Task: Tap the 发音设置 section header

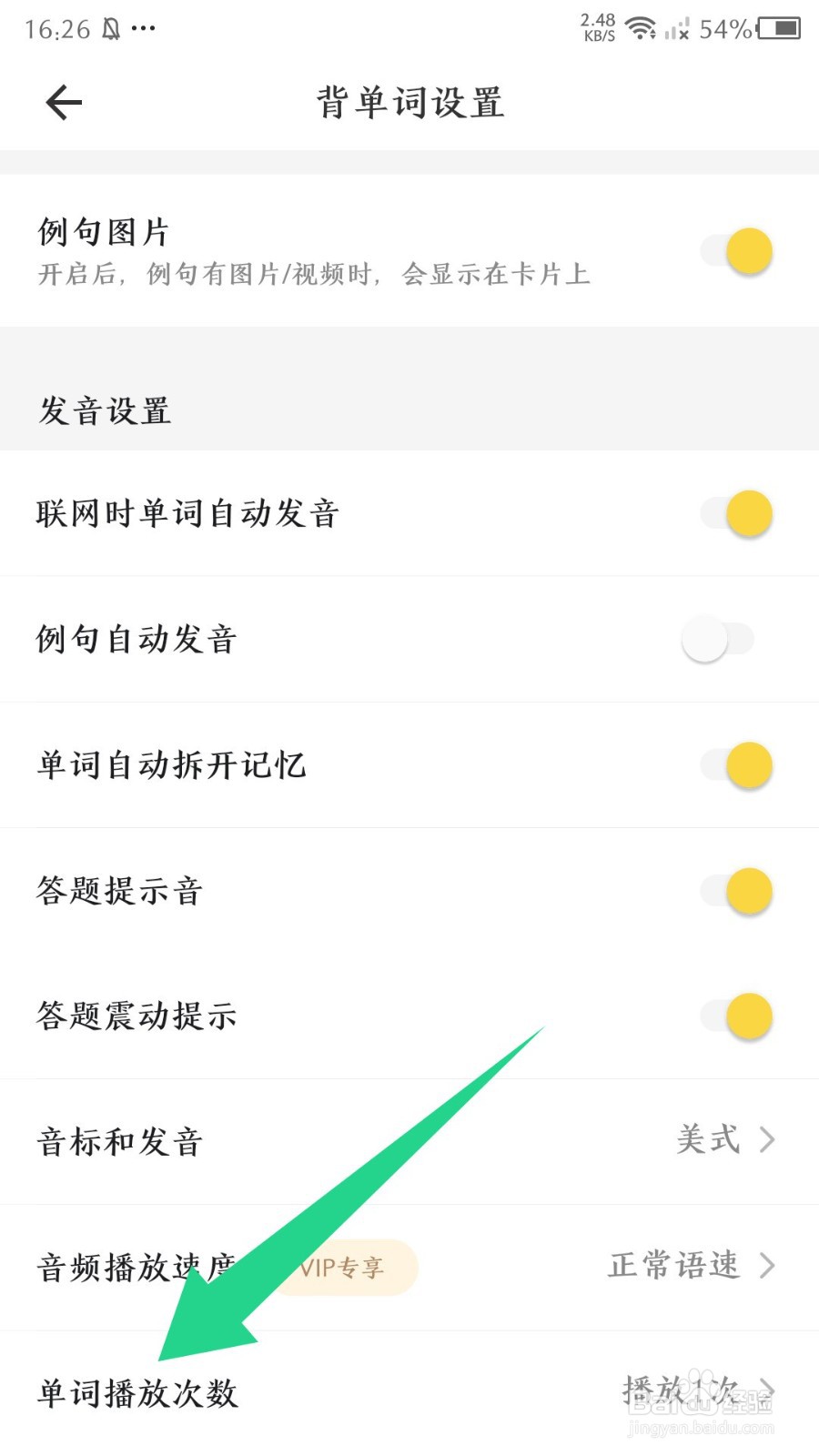Action: coord(103,411)
